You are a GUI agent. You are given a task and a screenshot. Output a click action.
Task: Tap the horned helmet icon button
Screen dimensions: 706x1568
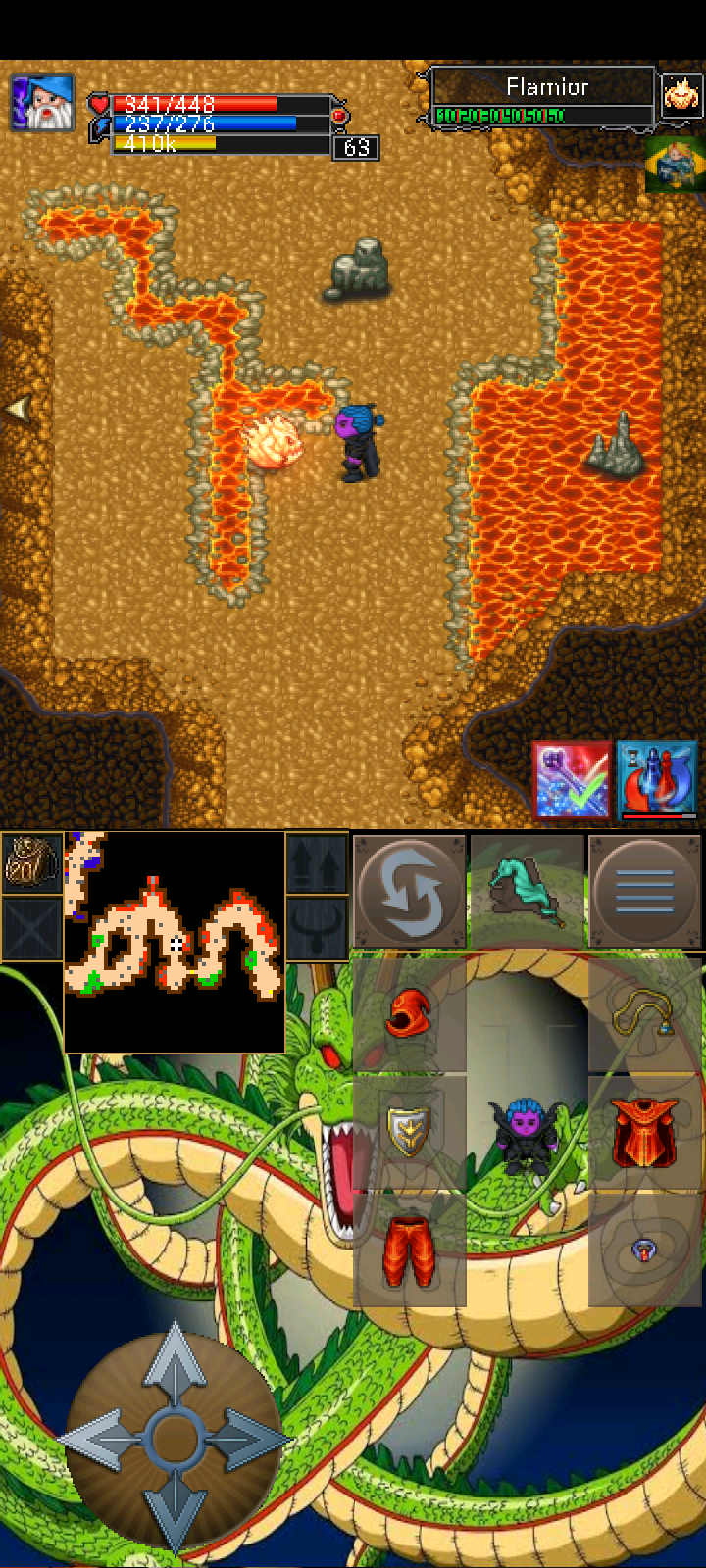point(317,927)
